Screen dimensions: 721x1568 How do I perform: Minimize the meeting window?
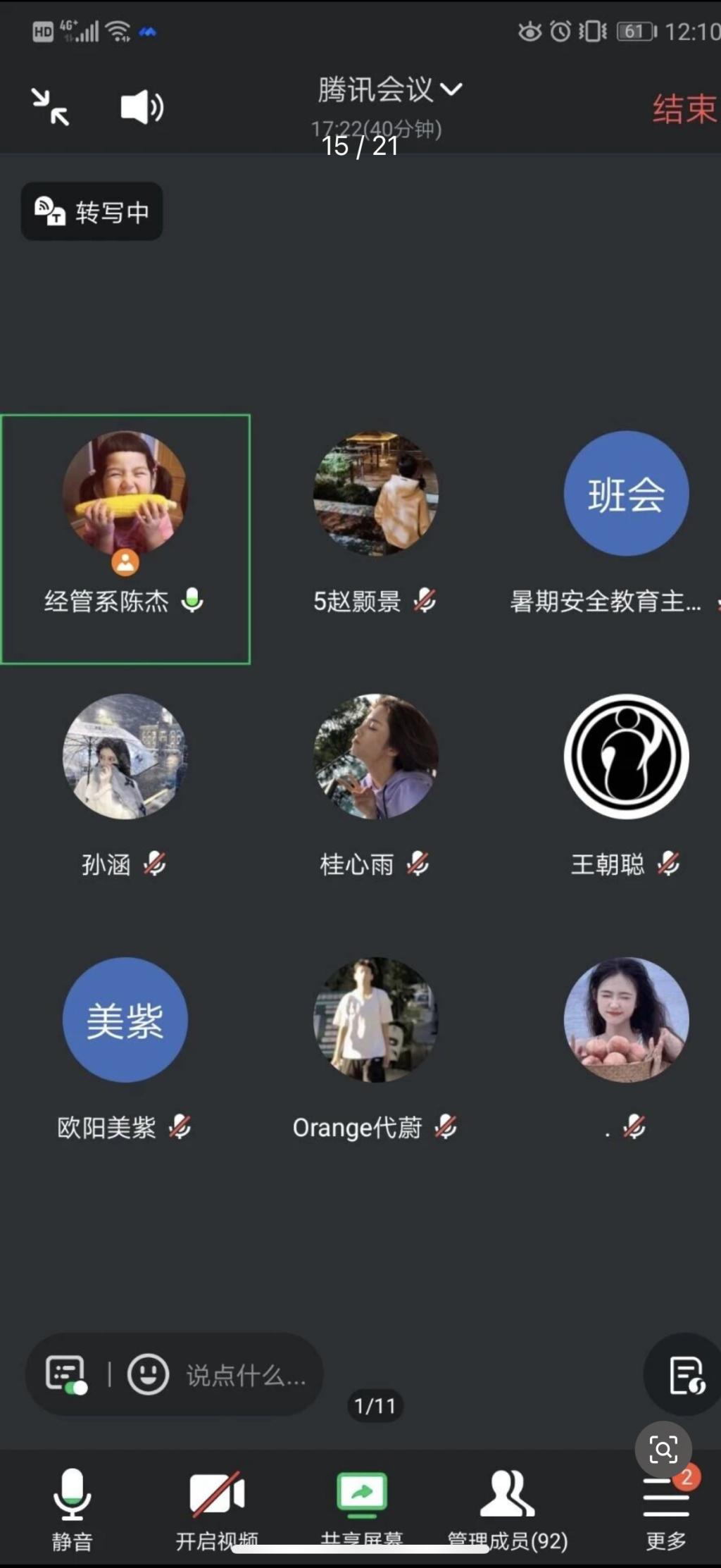coord(50,107)
